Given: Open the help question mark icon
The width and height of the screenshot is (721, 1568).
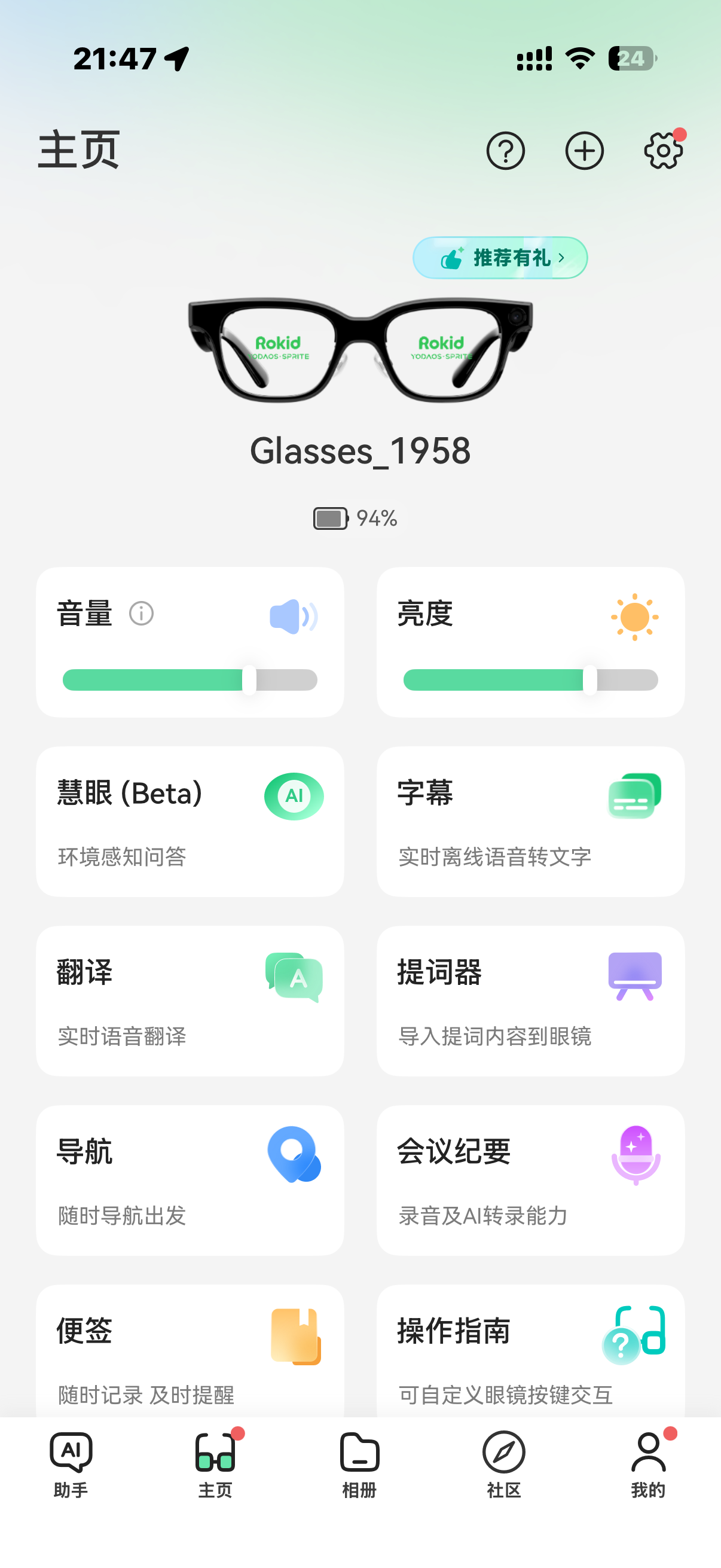Looking at the screenshot, I should pyautogui.click(x=505, y=150).
